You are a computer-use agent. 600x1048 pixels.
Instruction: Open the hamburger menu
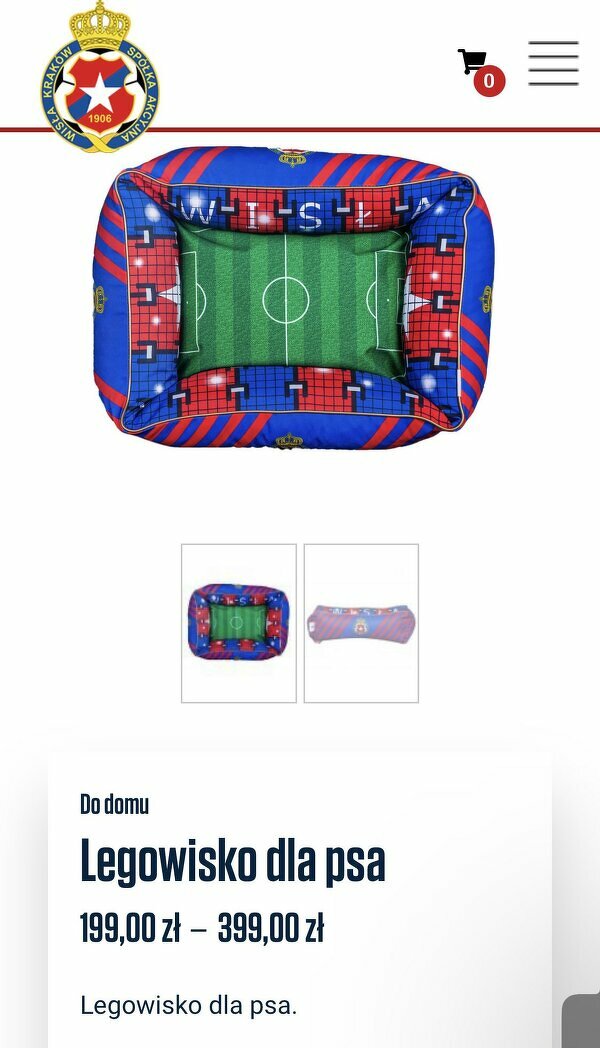pyautogui.click(x=553, y=64)
